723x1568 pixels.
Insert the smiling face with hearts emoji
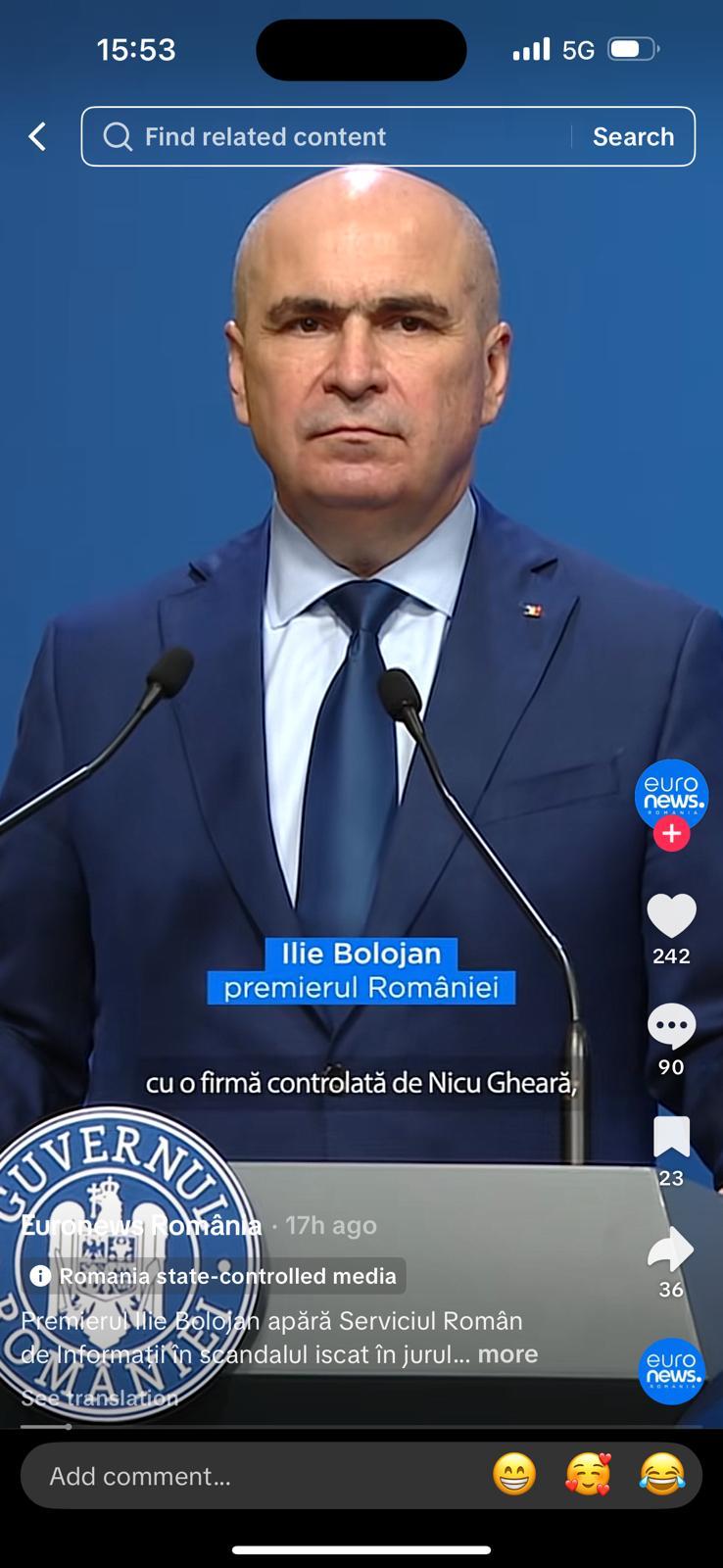coord(589,1474)
